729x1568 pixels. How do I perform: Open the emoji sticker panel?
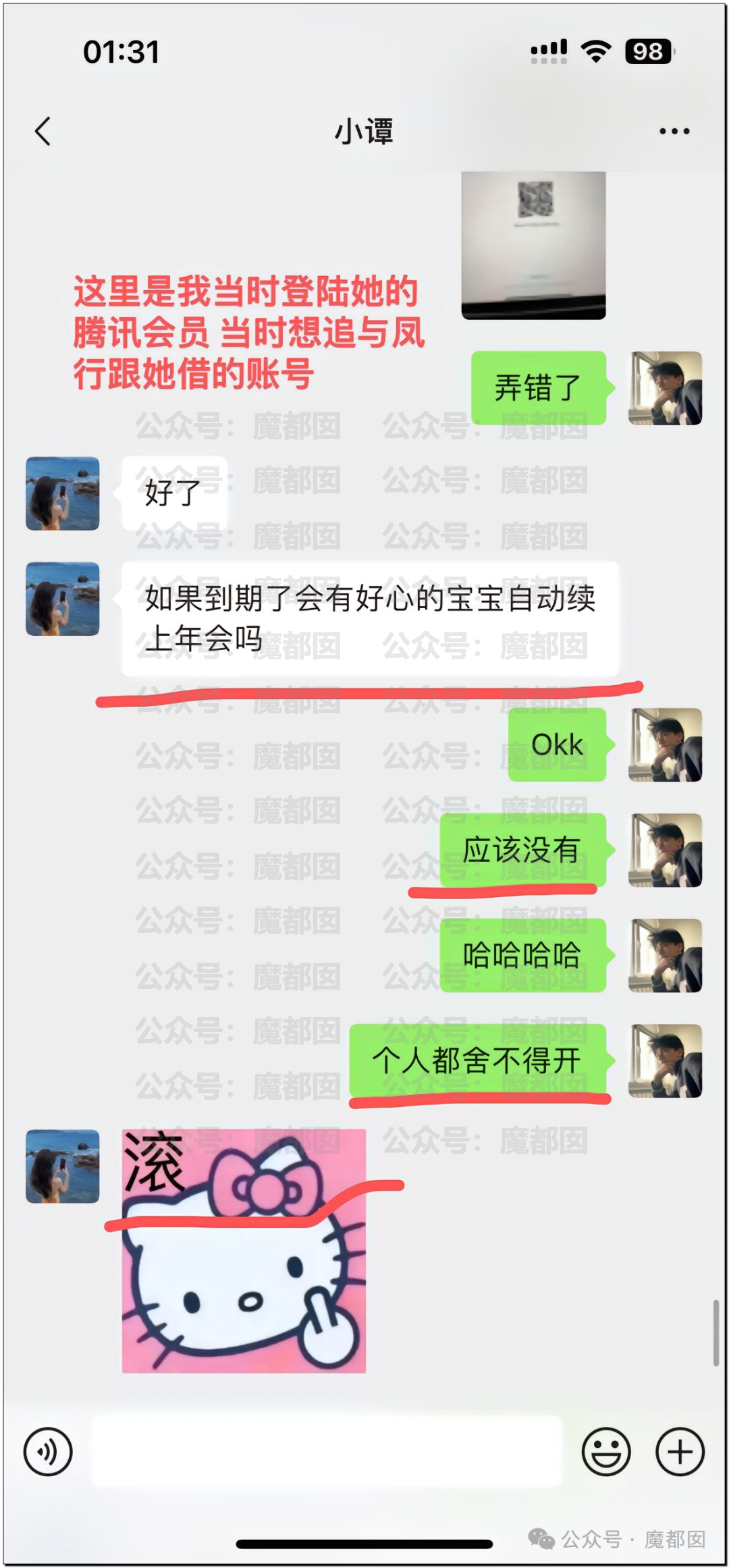tap(605, 1451)
